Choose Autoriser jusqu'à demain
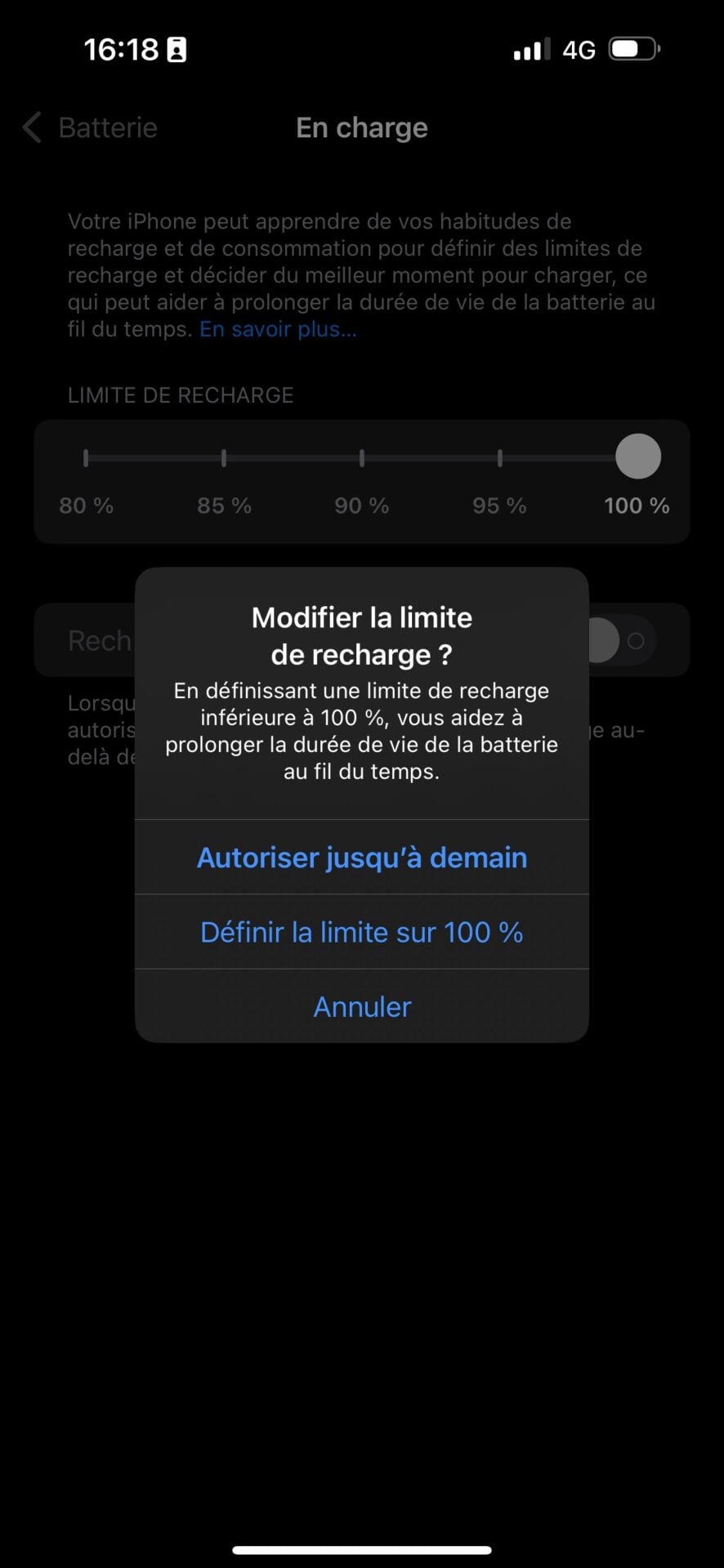Screen dimensions: 724x1568 tap(362, 857)
